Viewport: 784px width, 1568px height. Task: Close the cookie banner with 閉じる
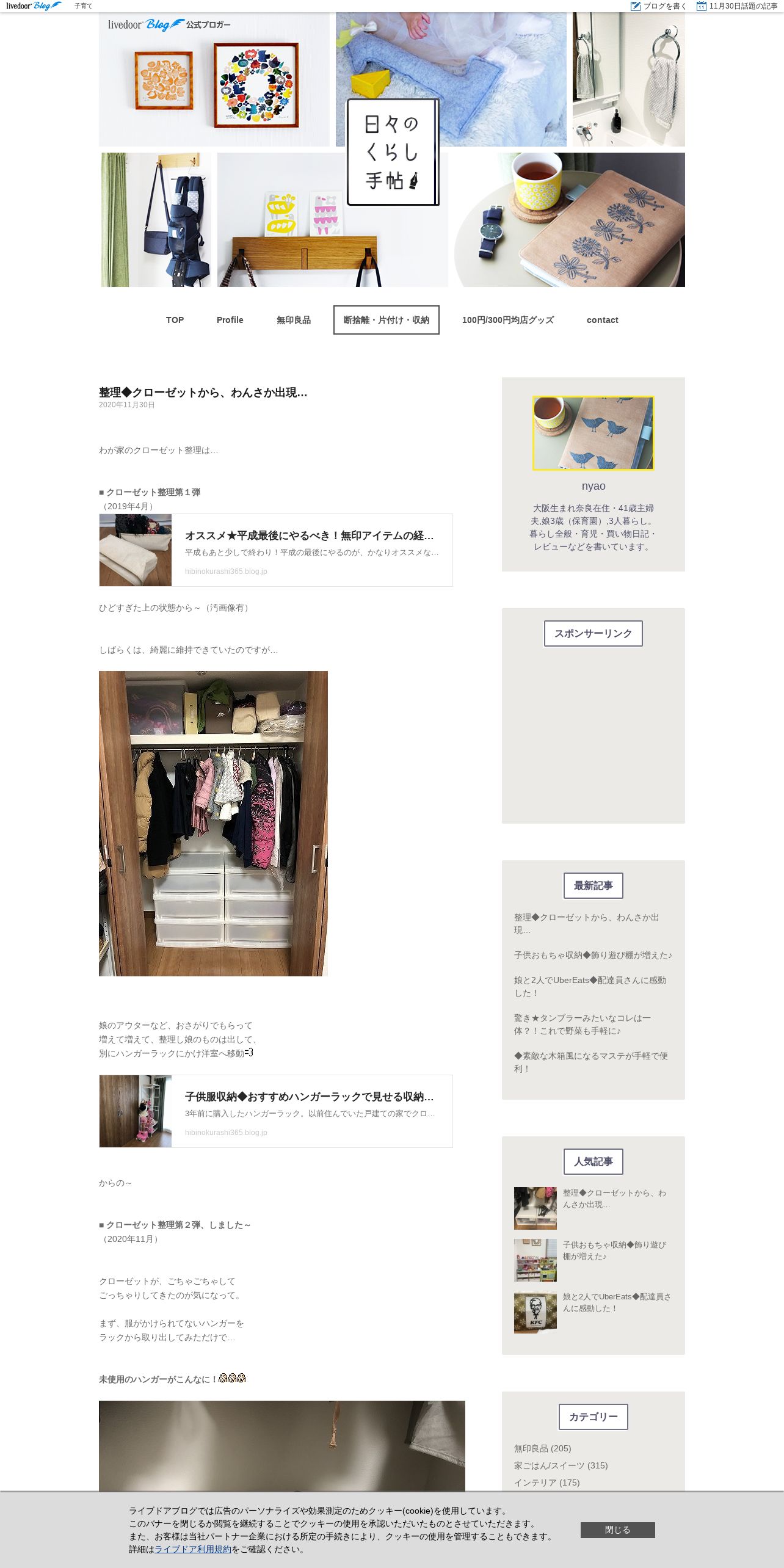pos(617,1530)
